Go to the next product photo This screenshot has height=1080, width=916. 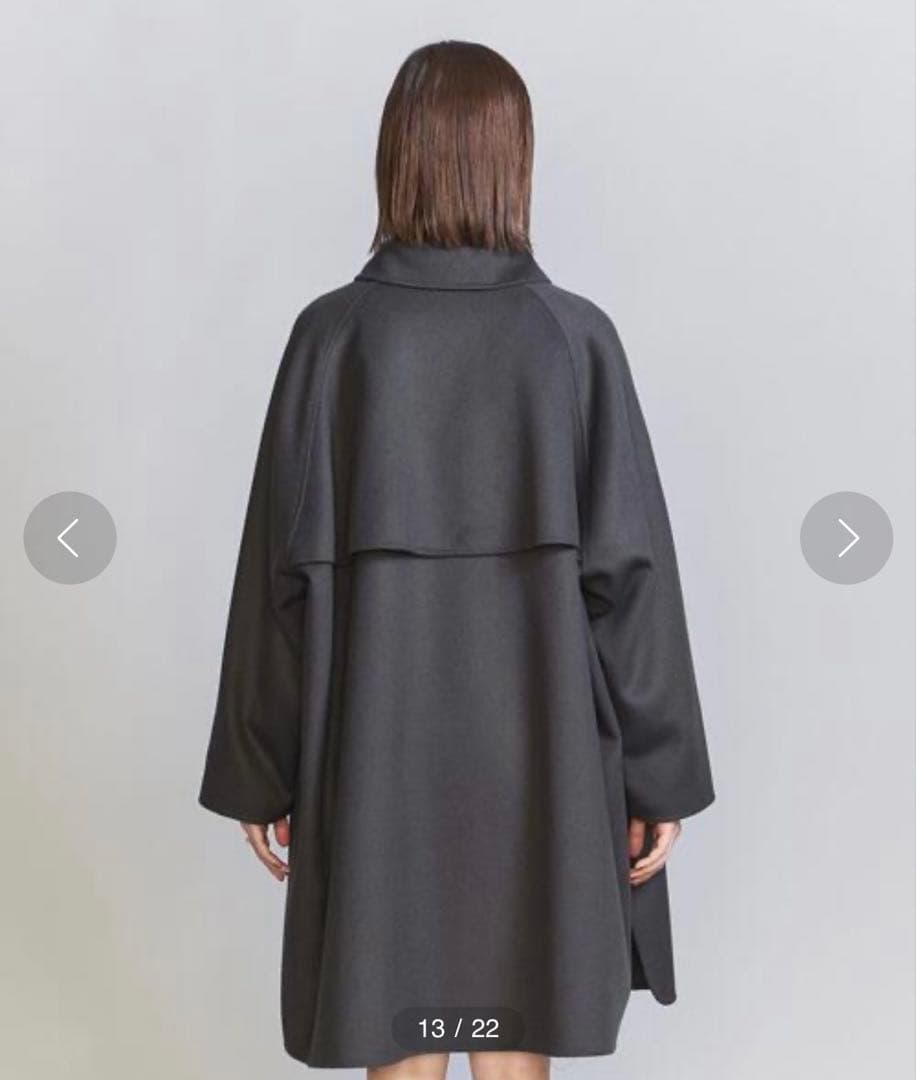coord(846,538)
